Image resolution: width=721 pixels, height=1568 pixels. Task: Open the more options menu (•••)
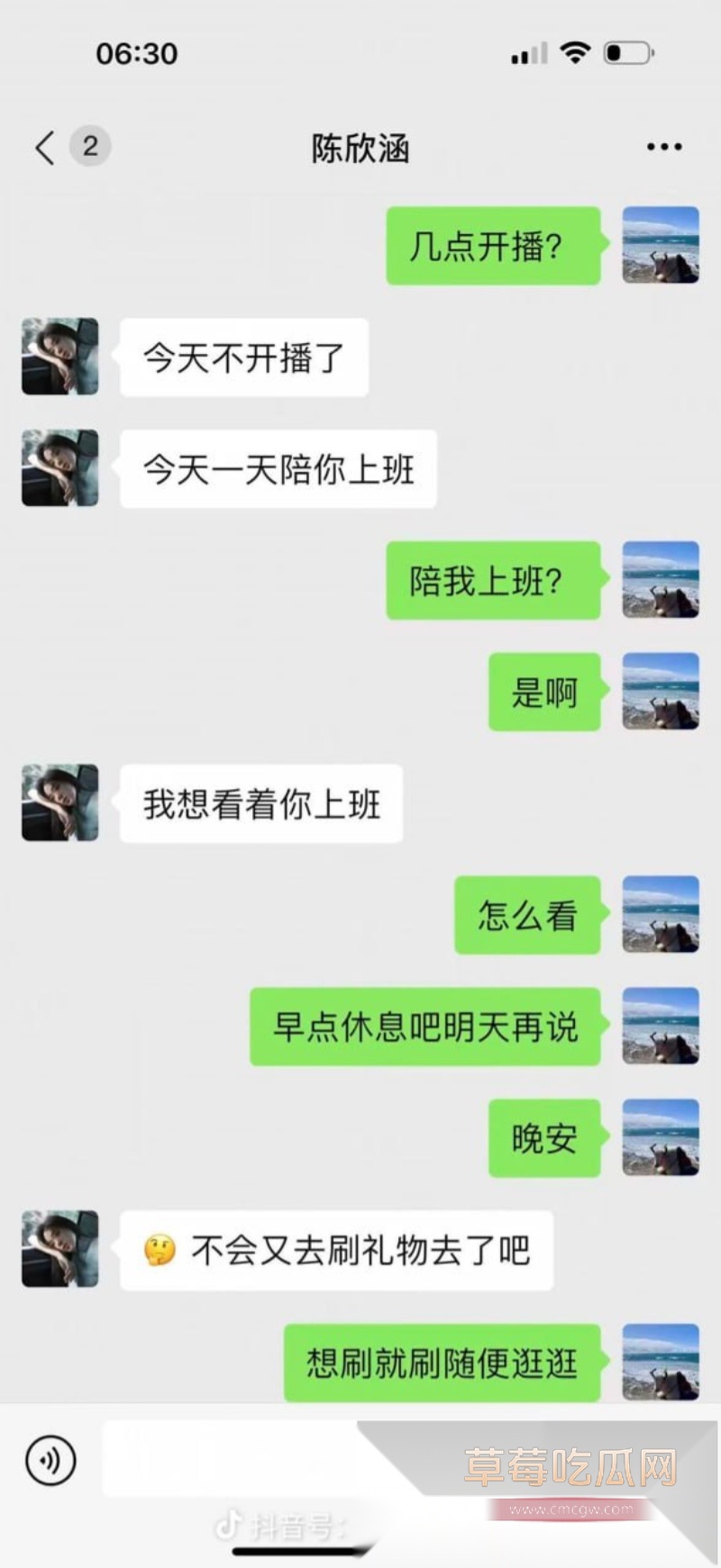click(662, 146)
